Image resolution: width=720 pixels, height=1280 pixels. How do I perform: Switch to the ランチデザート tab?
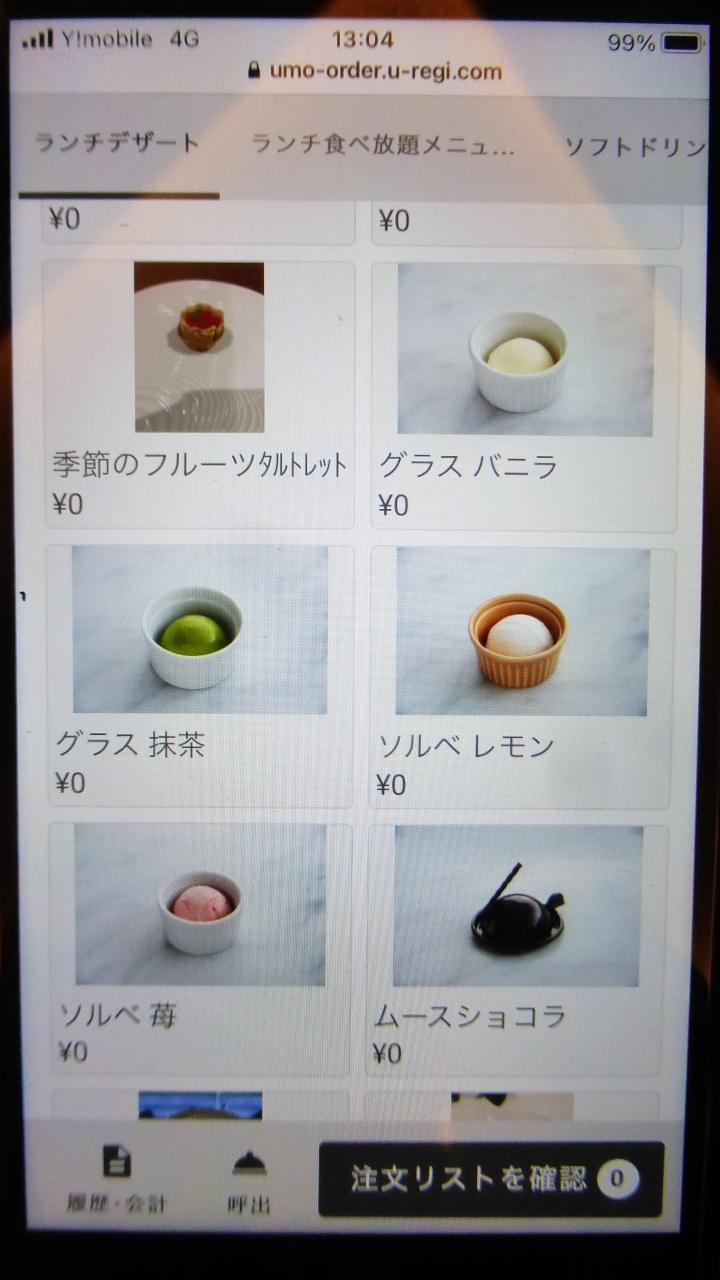(x=118, y=144)
